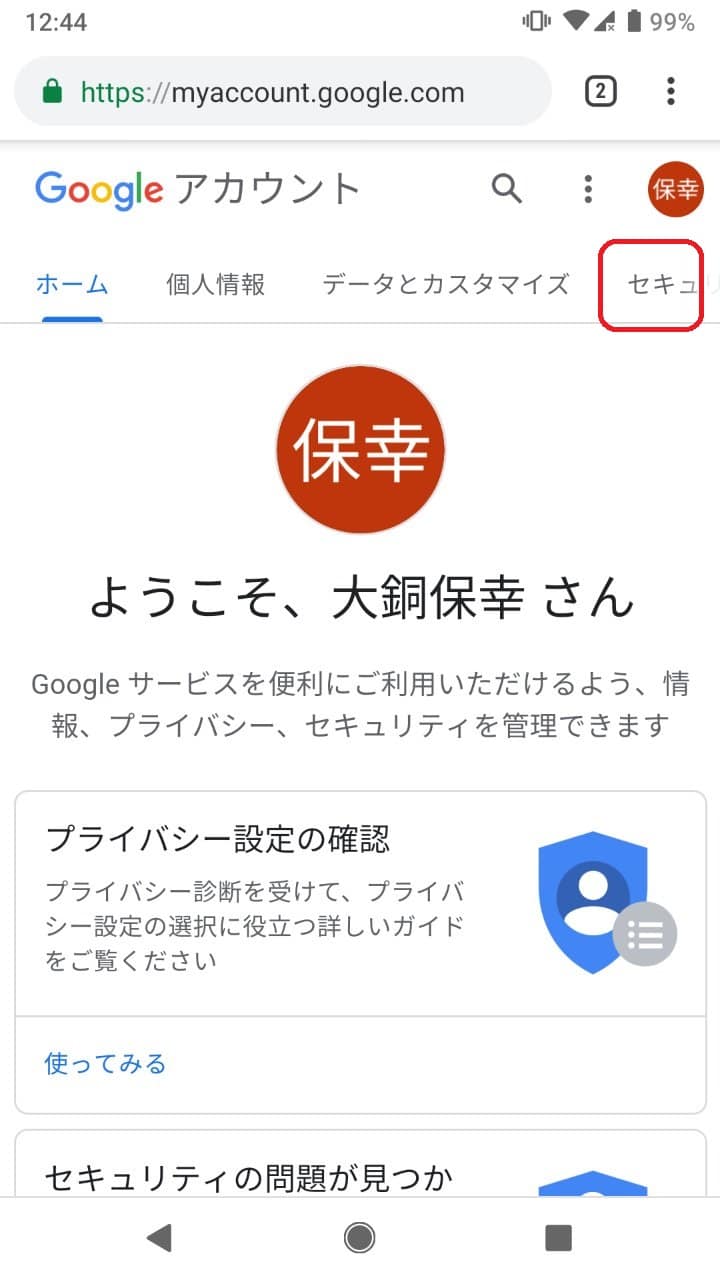
Task: Tap the 保幸 profile avatar in the header
Action: pos(676,189)
